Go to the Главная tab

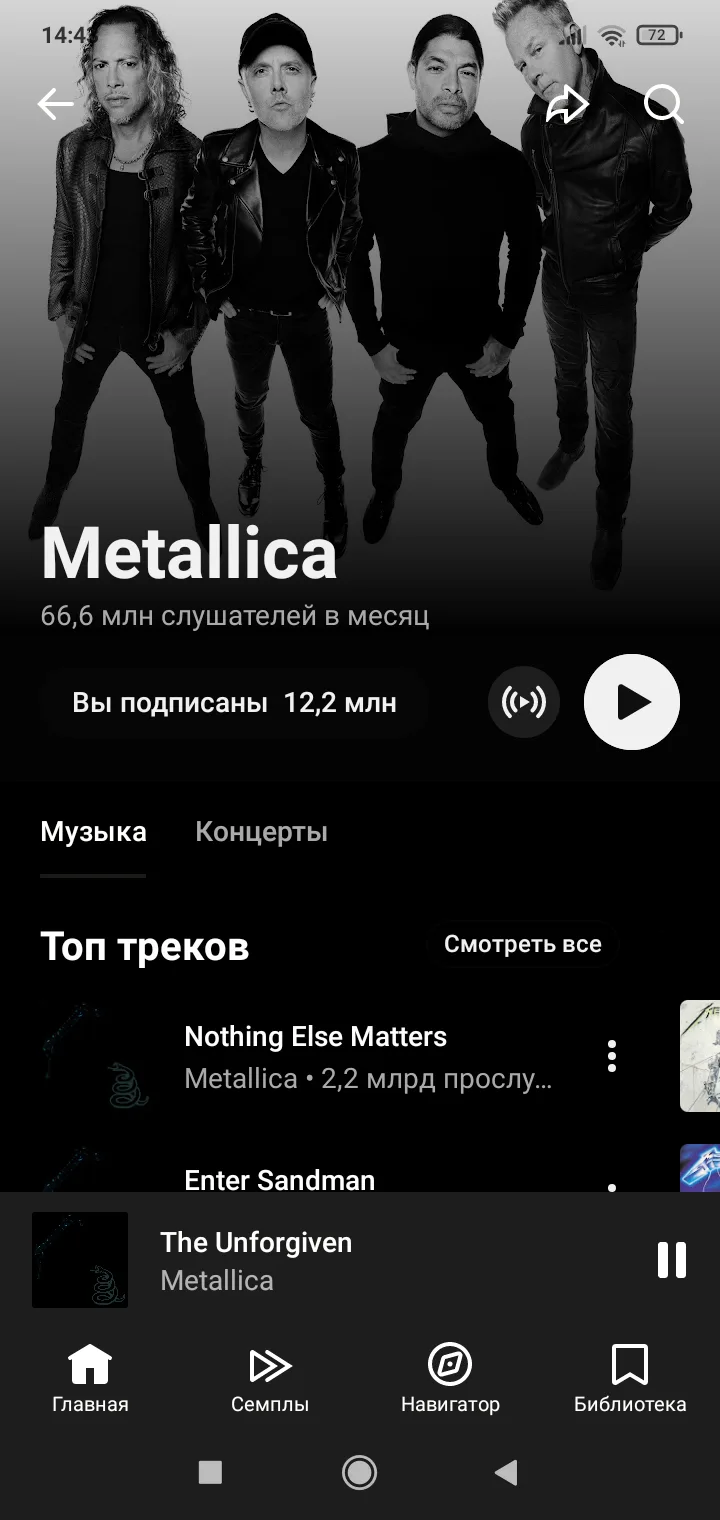[90, 1379]
